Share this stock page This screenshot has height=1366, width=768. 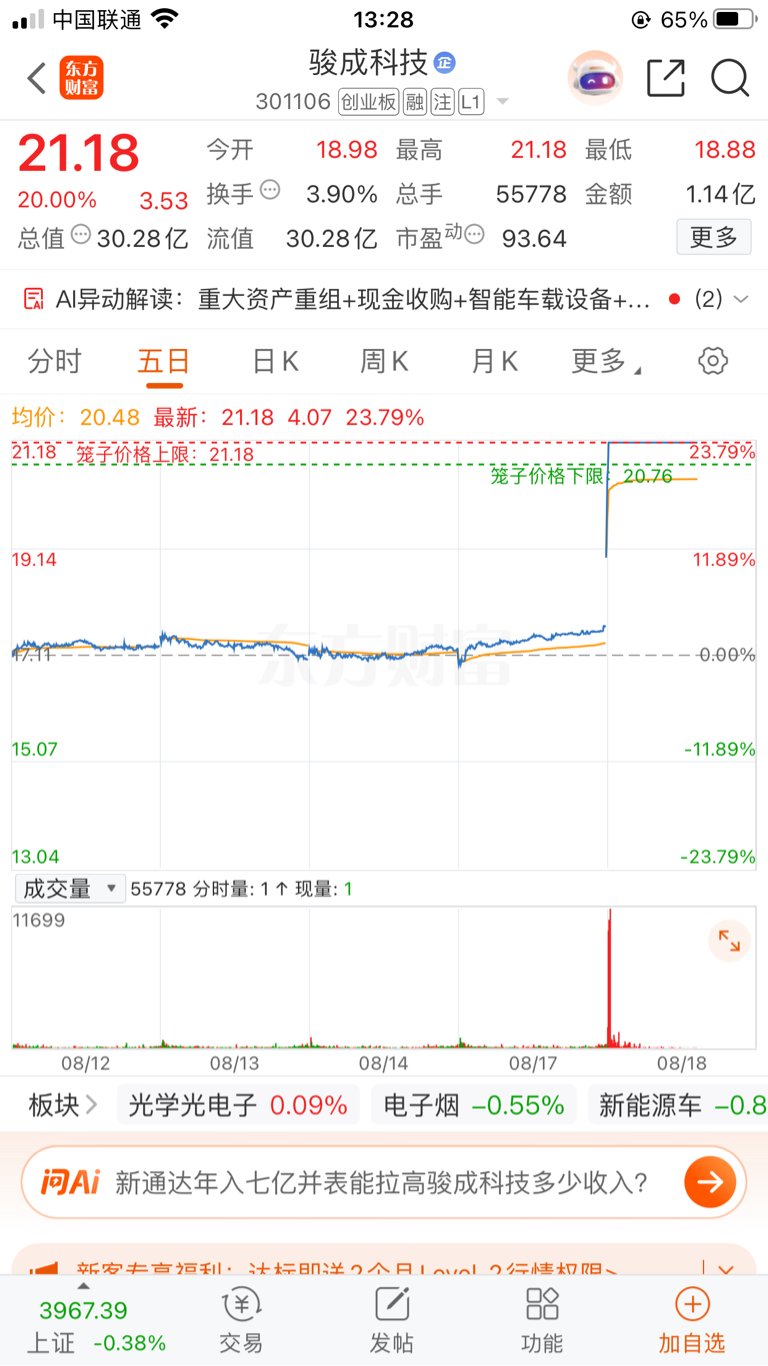click(x=666, y=78)
